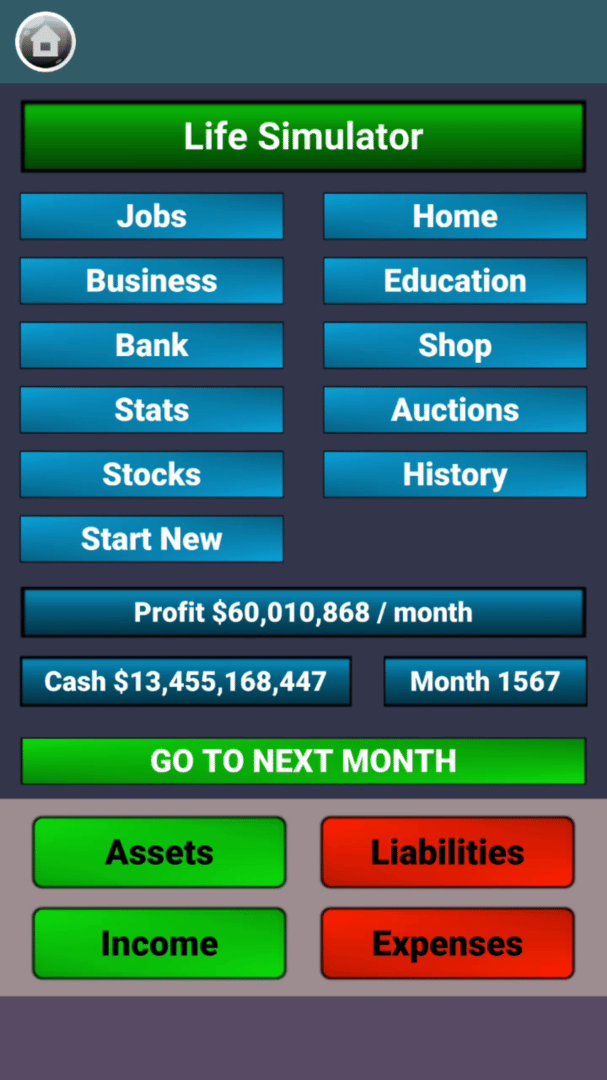The width and height of the screenshot is (607, 1080).
Task: Open the Jobs section
Action: 152,216
